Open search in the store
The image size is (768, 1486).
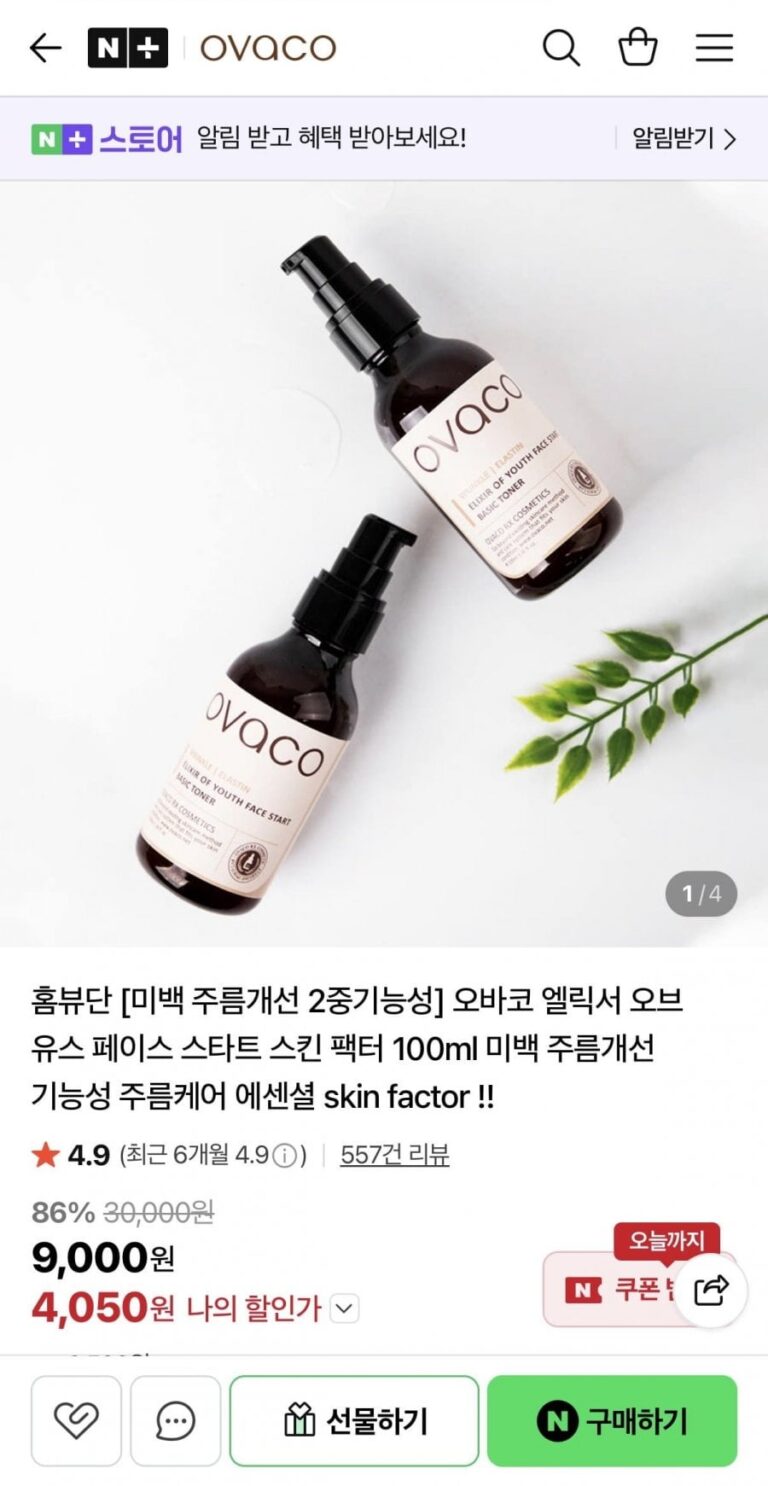coord(561,48)
